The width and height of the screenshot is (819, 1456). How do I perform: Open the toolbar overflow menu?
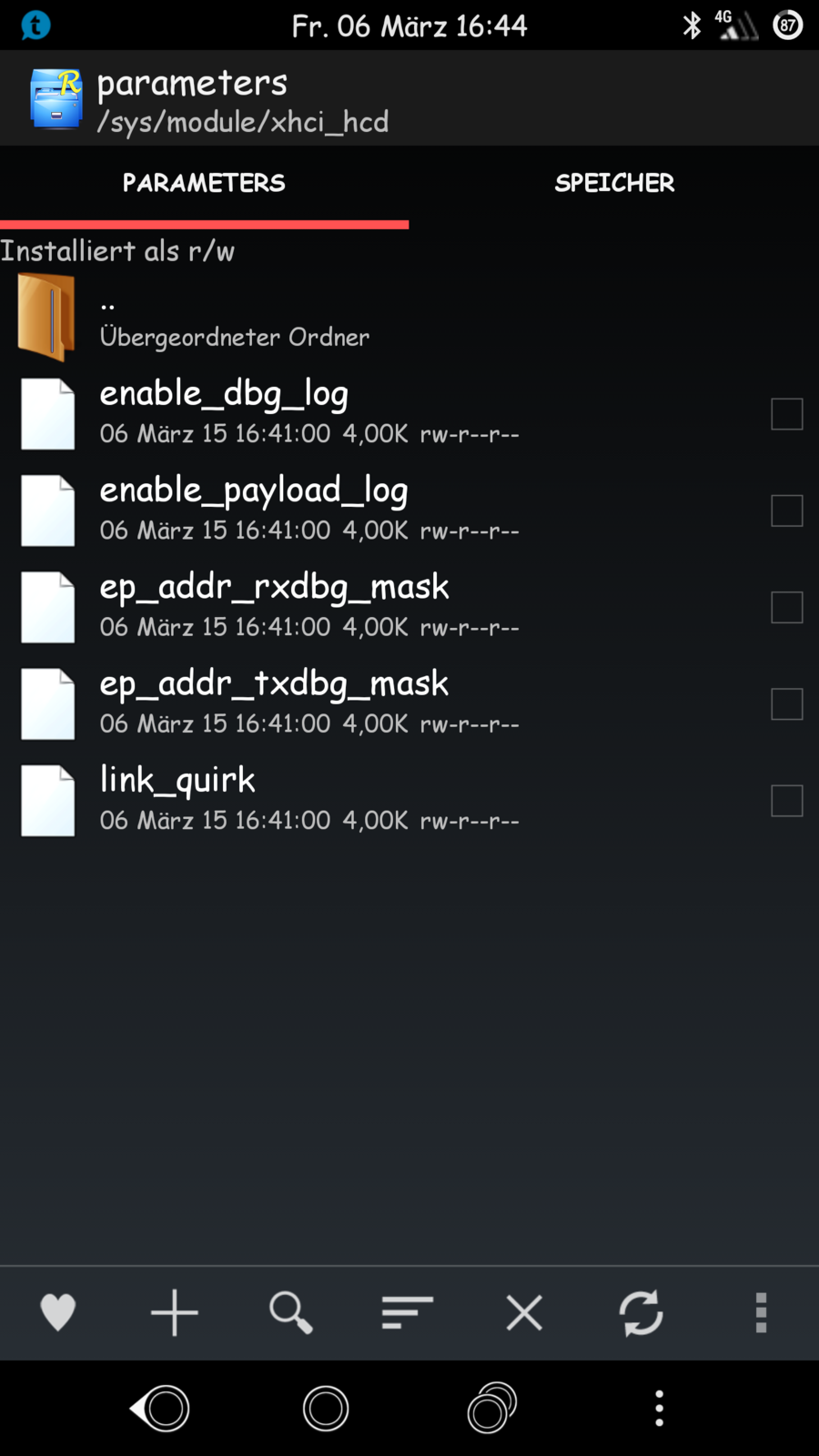[x=761, y=1313]
